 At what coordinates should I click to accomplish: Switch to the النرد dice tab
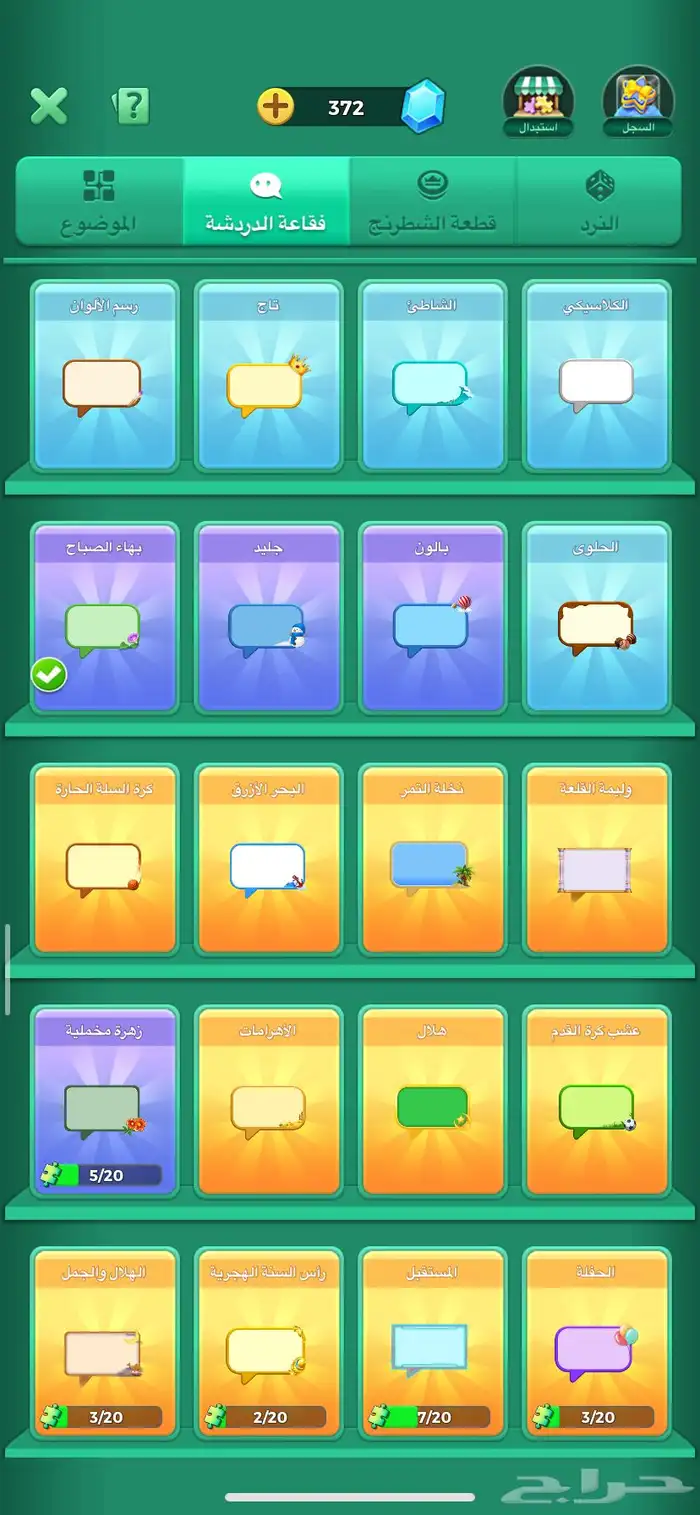click(x=599, y=201)
